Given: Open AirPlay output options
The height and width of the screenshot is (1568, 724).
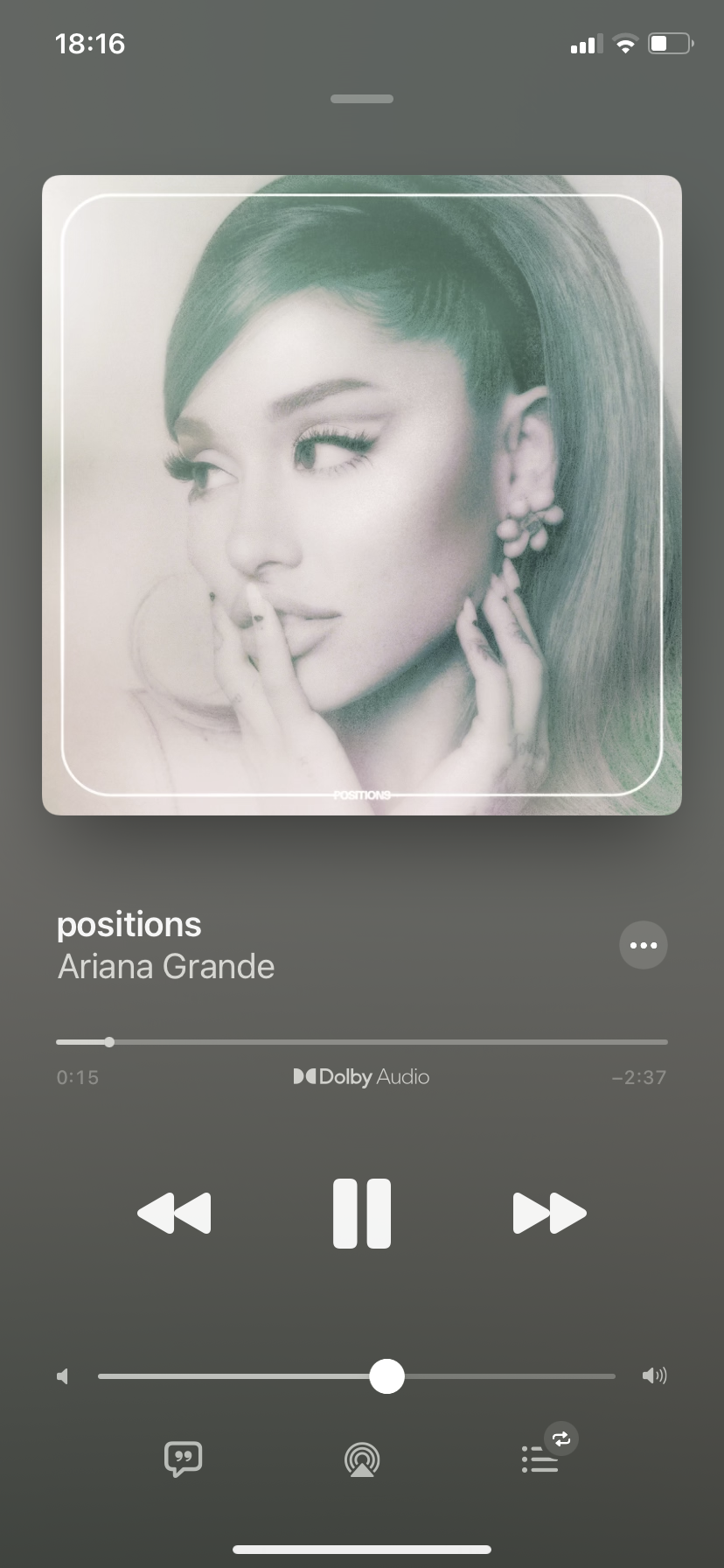Looking at the screenshot, I should click(x=362, y=1459).
